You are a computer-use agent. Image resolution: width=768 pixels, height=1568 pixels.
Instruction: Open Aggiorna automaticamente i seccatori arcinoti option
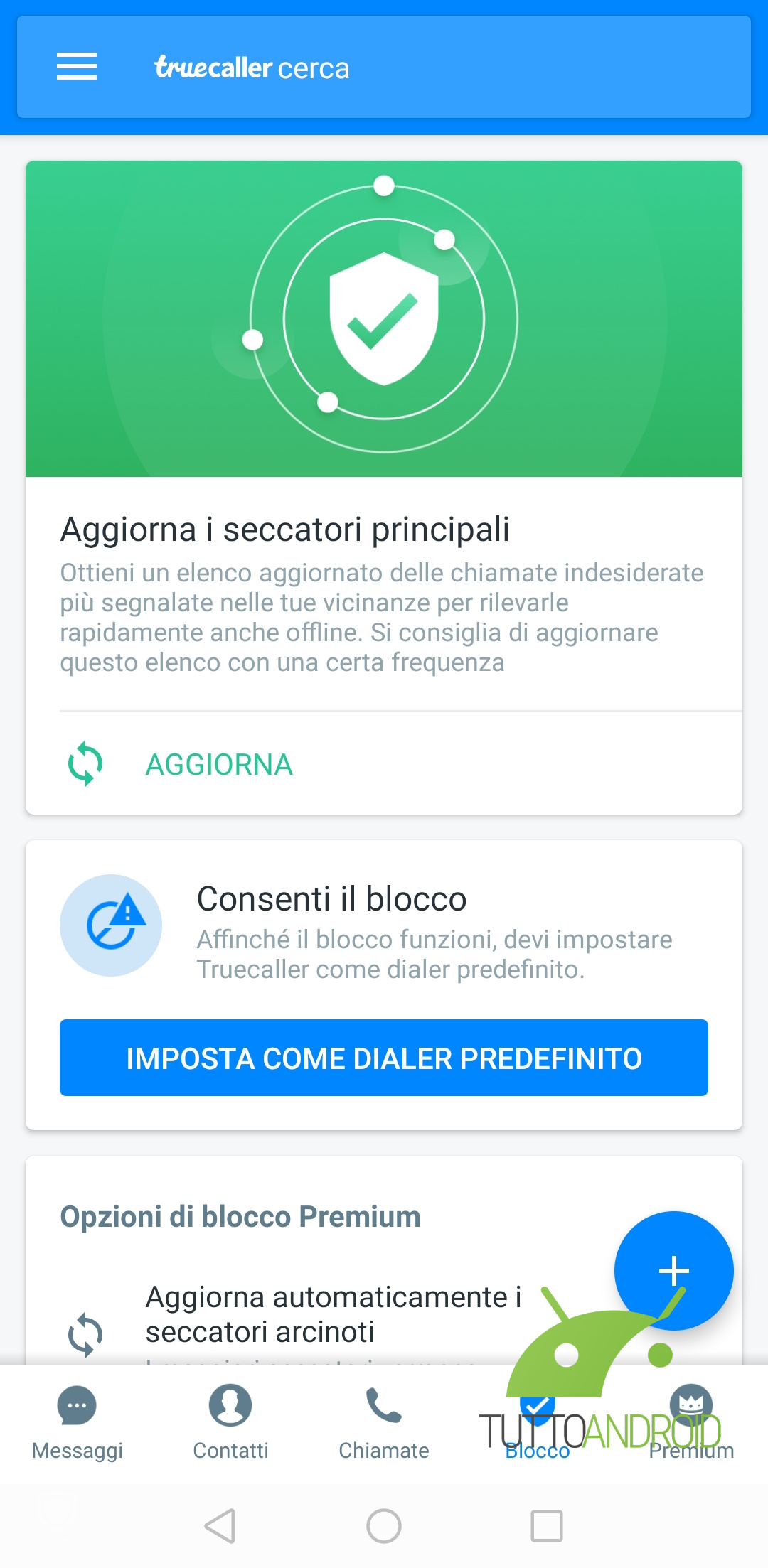pos(333,1315)
